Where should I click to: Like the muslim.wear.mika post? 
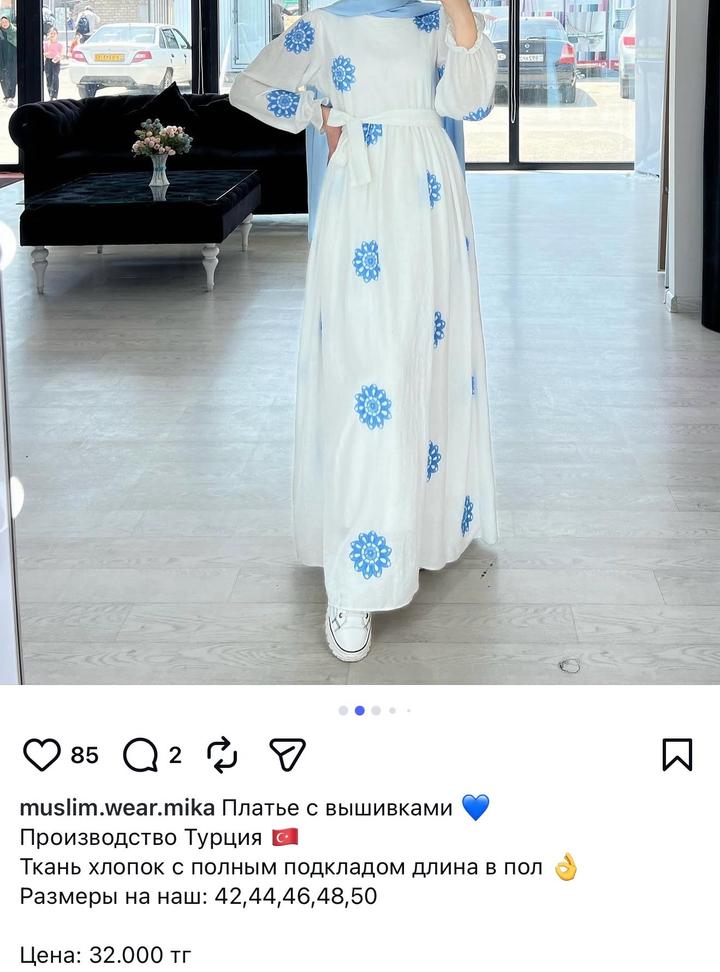point(42,755)
